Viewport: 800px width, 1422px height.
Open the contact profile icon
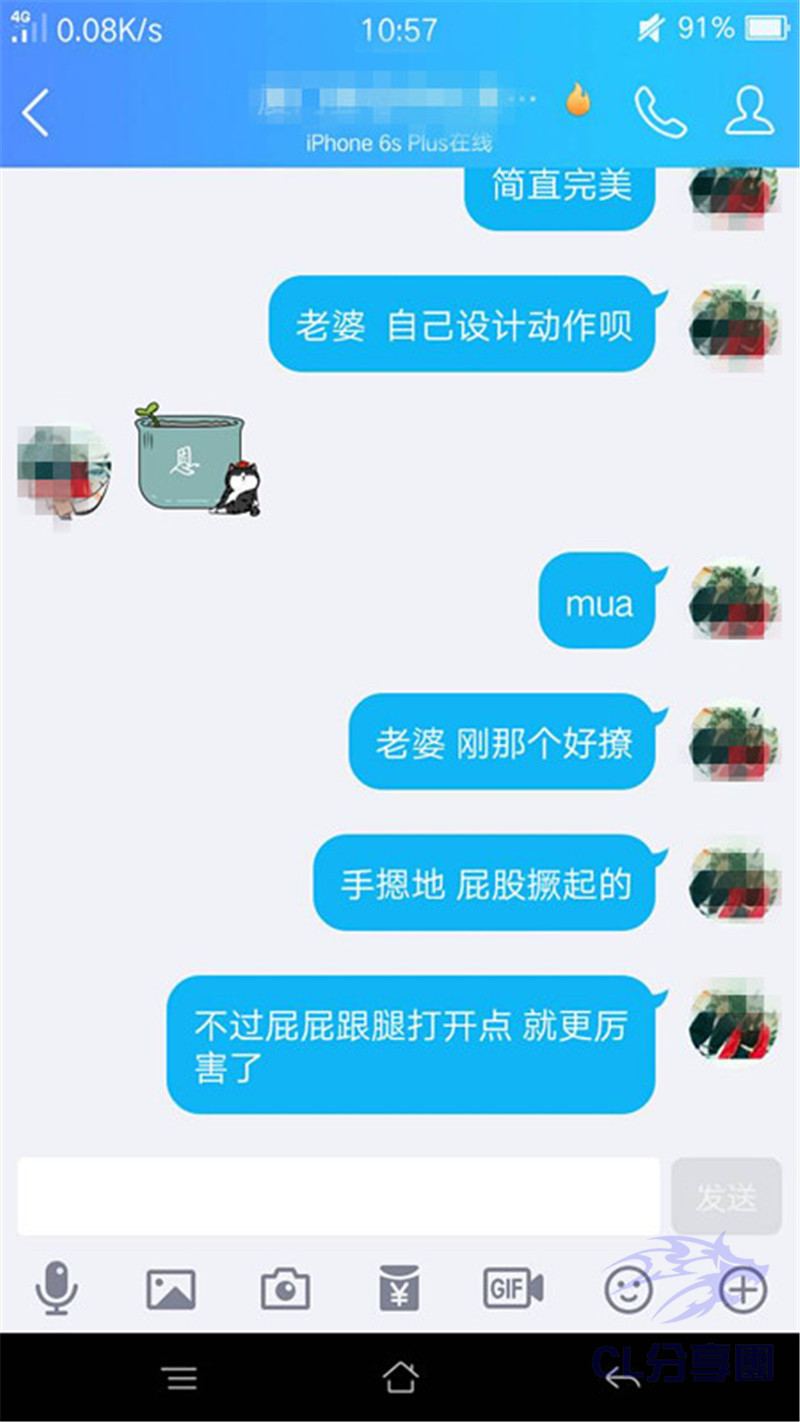(x=749, y=110)
